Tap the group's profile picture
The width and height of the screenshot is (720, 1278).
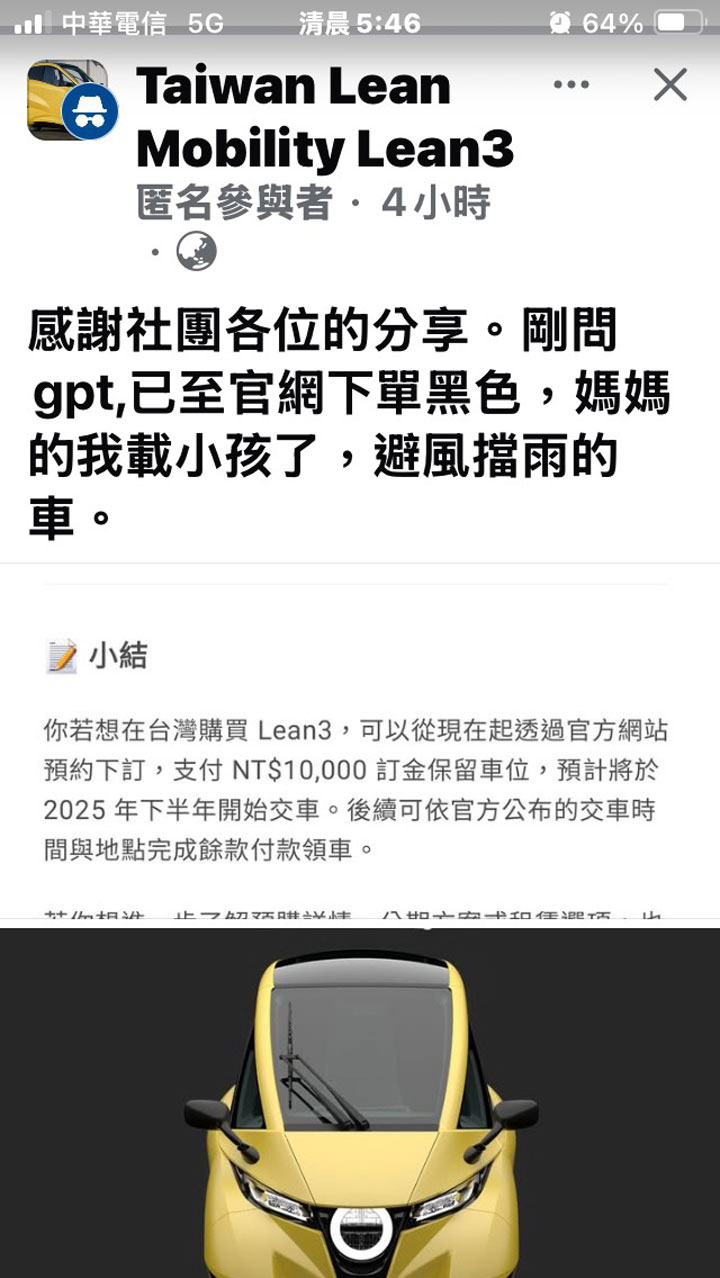point(67,100)
